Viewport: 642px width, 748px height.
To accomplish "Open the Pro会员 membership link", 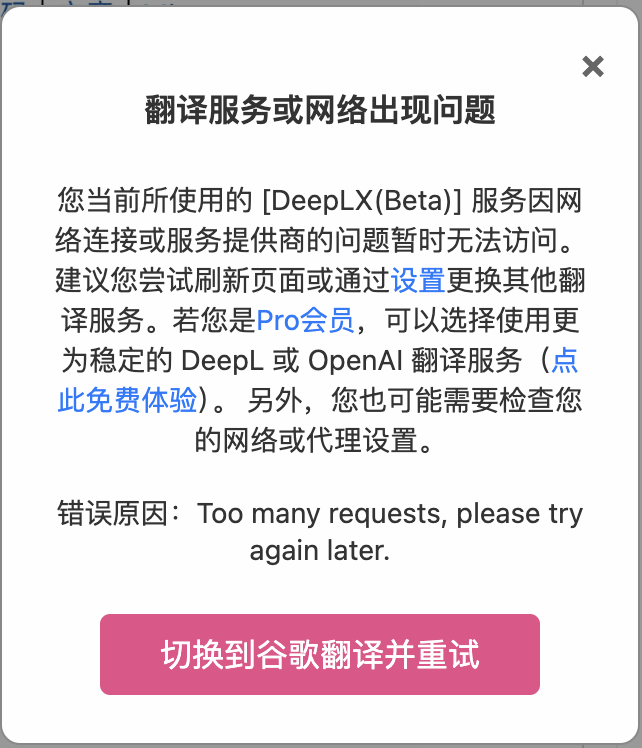I will (x=305, y=320).
